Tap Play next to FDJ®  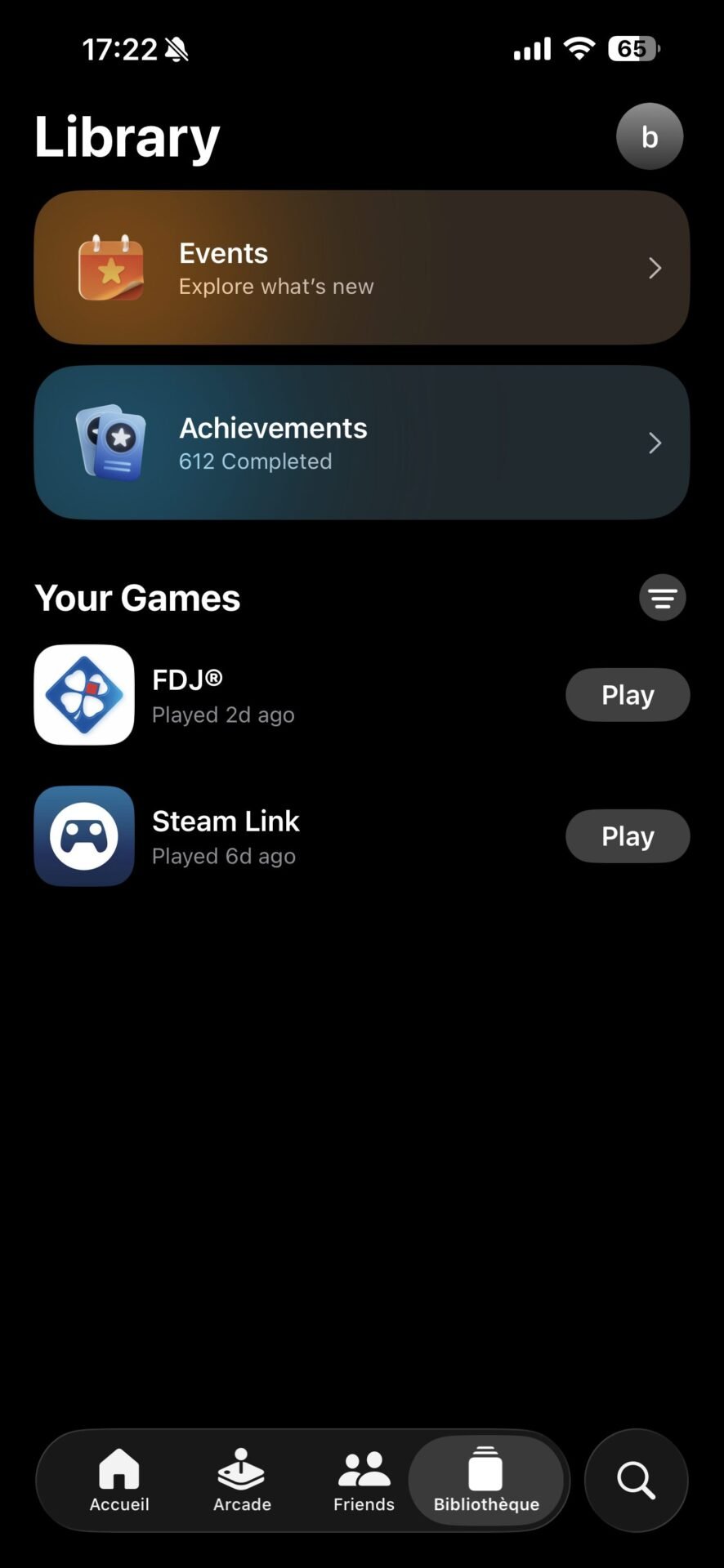click(x=628, y=695)
